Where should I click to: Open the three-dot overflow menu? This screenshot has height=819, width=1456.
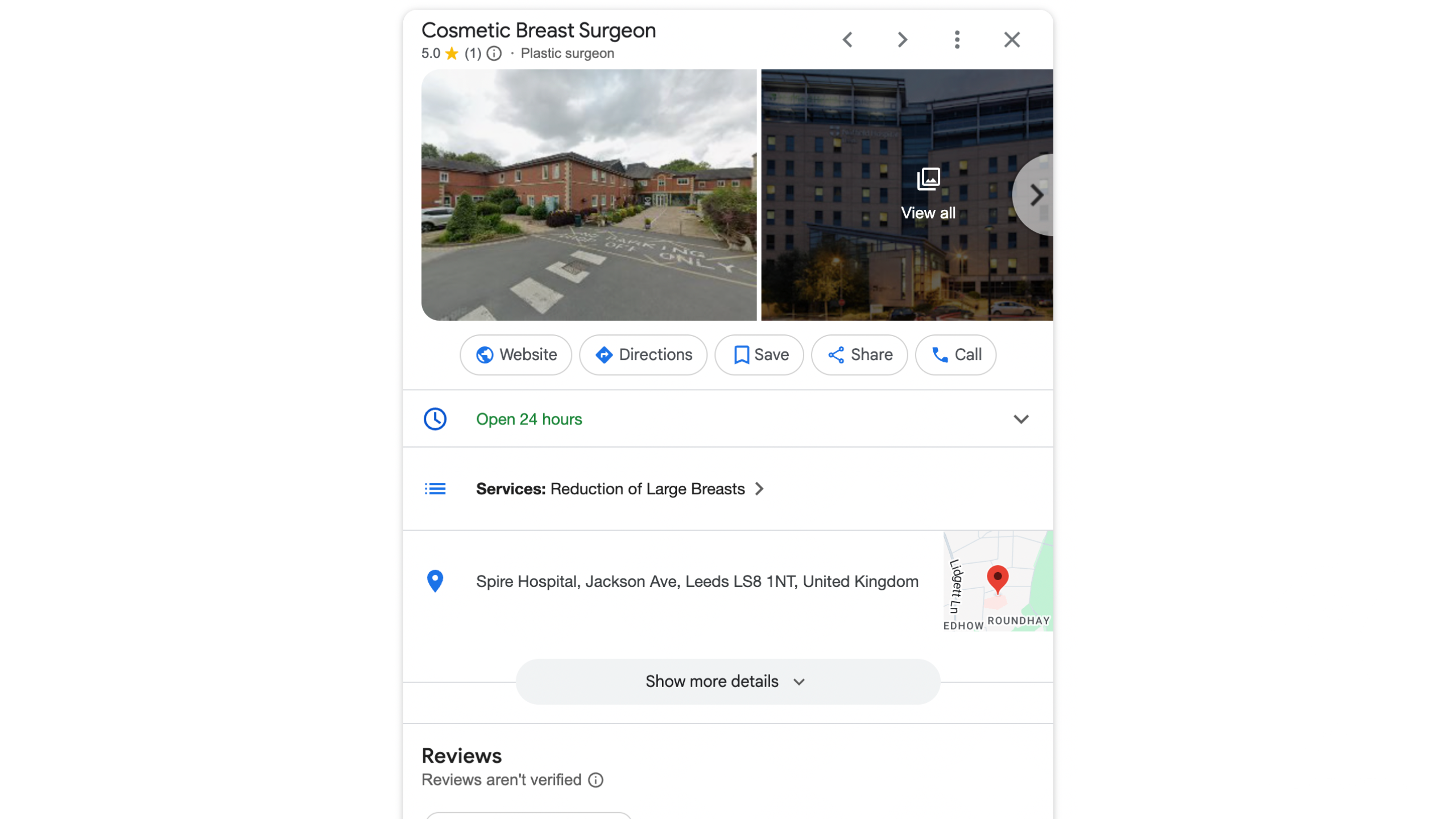pos(957,40)
